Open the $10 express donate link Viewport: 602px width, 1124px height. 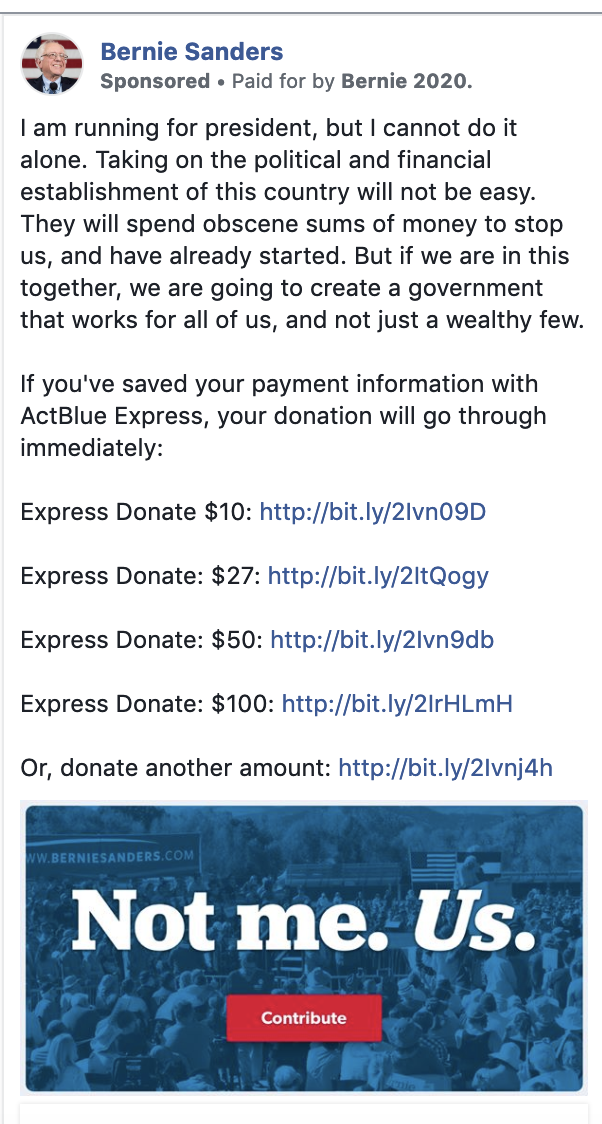[373, 512]
